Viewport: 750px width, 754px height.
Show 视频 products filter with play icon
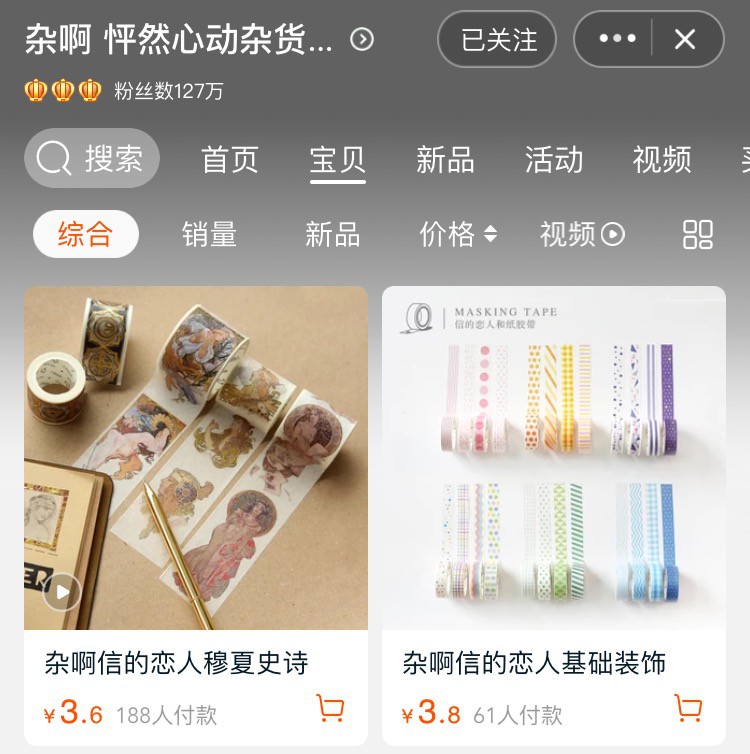pos(582,234)
